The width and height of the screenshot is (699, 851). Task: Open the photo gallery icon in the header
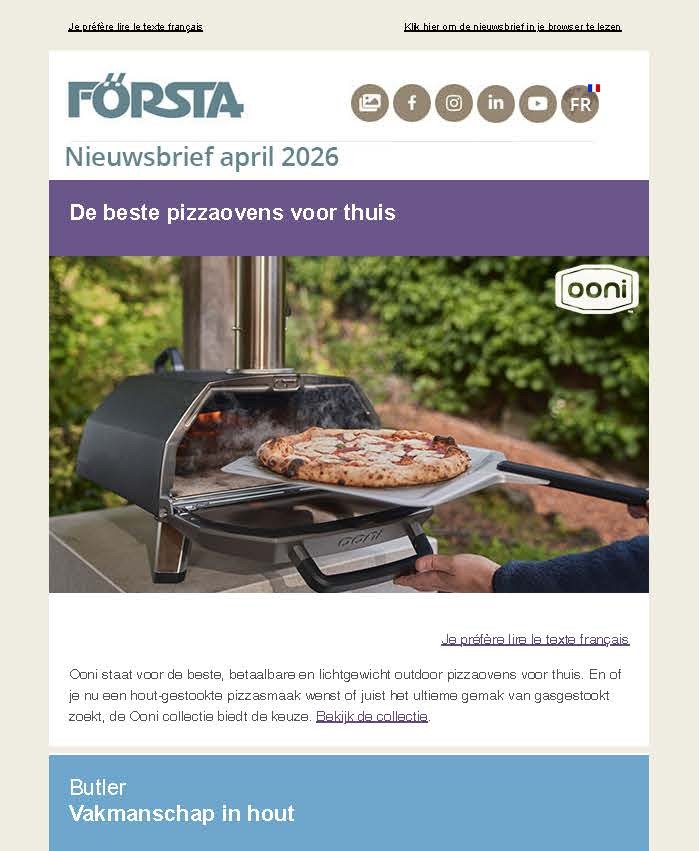coord(370,103)
